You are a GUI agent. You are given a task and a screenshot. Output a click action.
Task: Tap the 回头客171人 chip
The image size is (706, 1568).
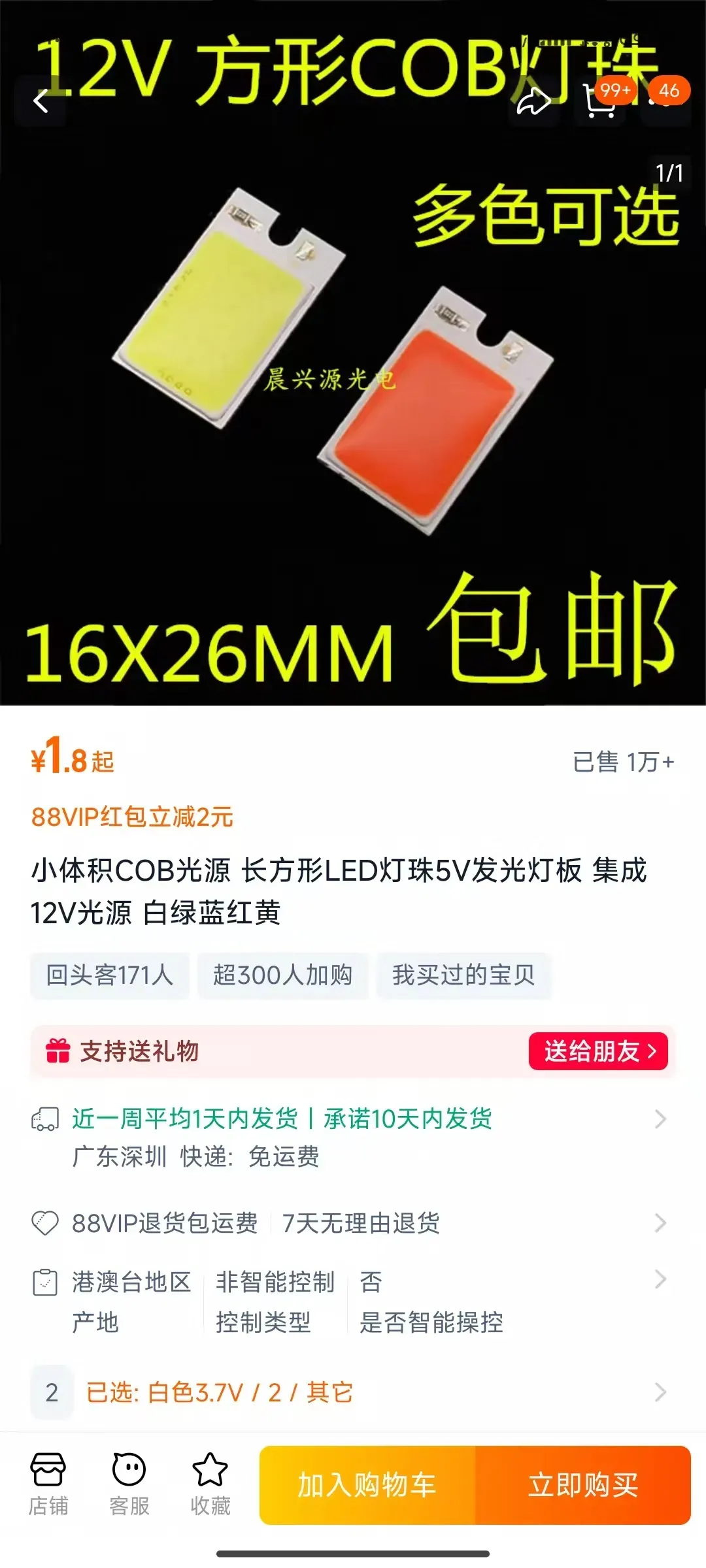click(x=110, y=975)
